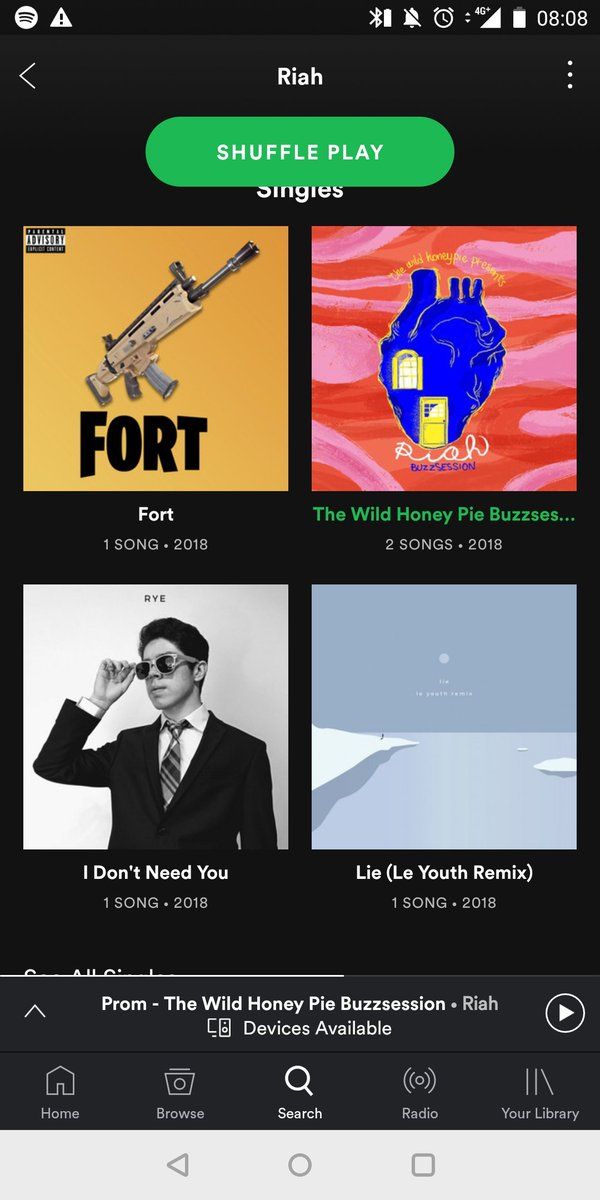This screenshot has height=1200, width=600.
Task: Open the Fort single
Action: (x=156, y=358)
